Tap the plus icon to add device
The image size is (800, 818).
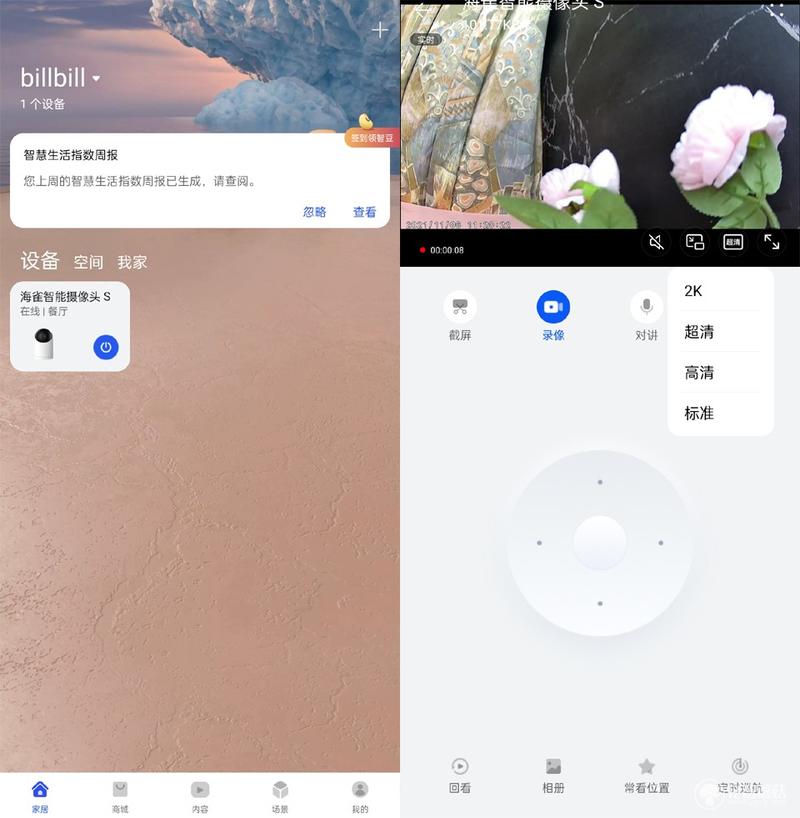[x=379, y=30]
